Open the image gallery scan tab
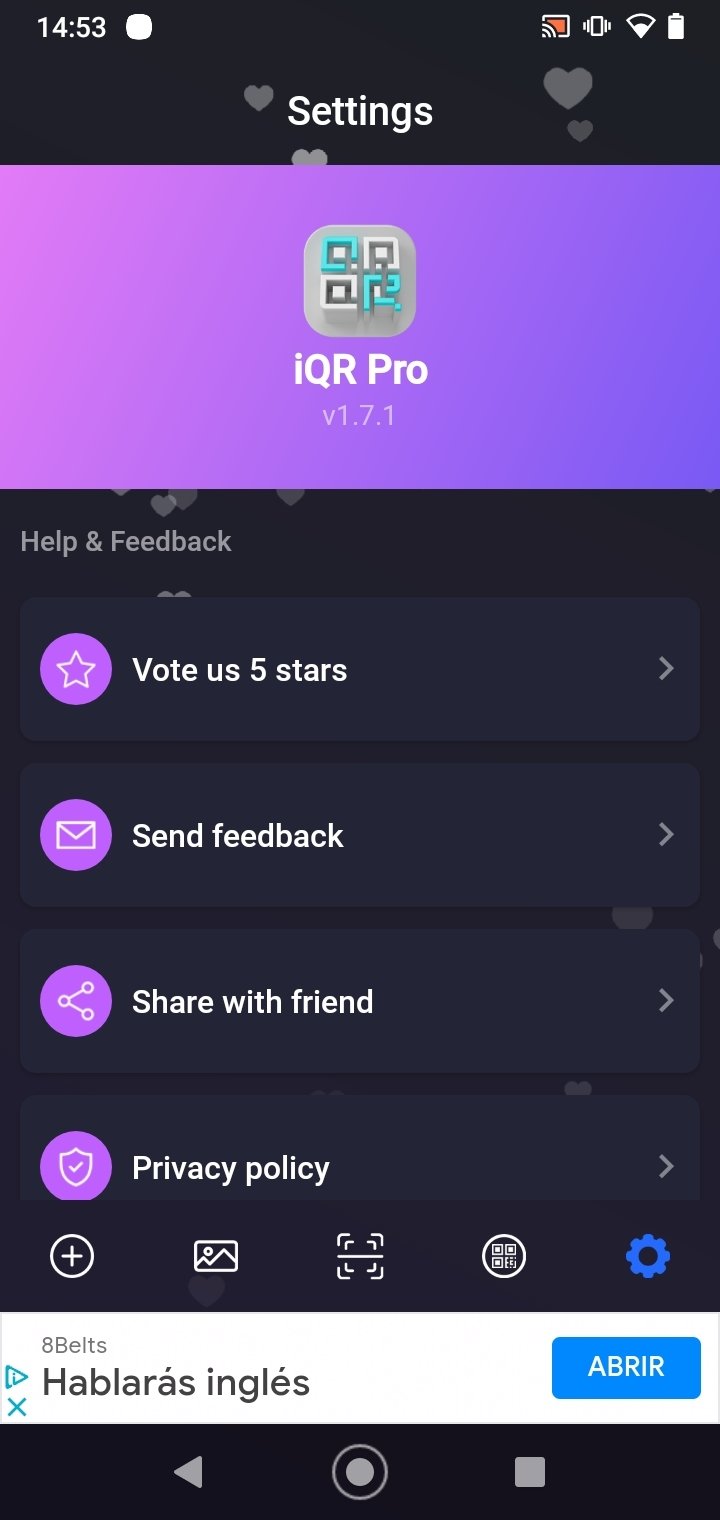 click(x=216, y=1256)
